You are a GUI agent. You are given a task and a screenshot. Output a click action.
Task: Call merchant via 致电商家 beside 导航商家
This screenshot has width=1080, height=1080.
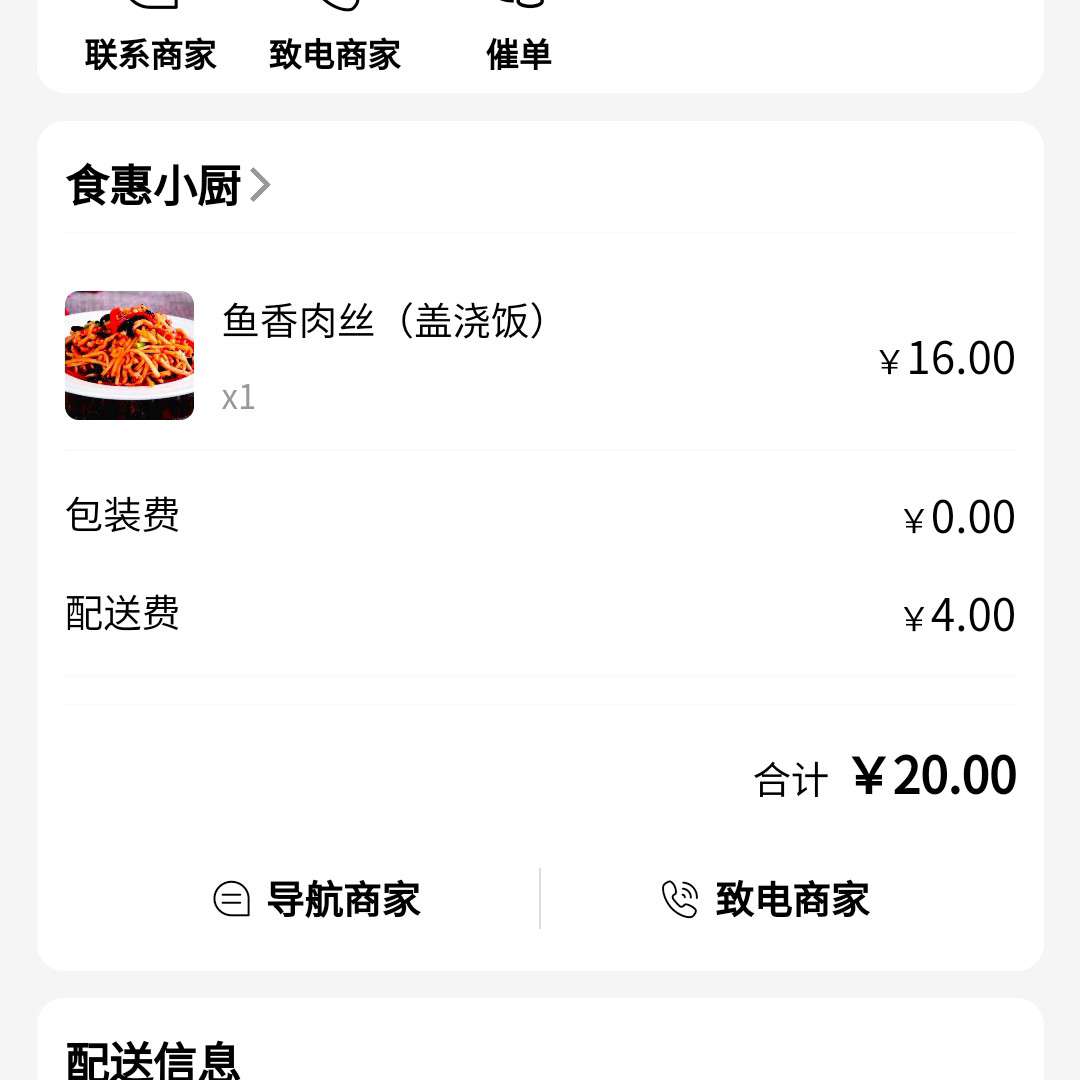click(766, 899)
